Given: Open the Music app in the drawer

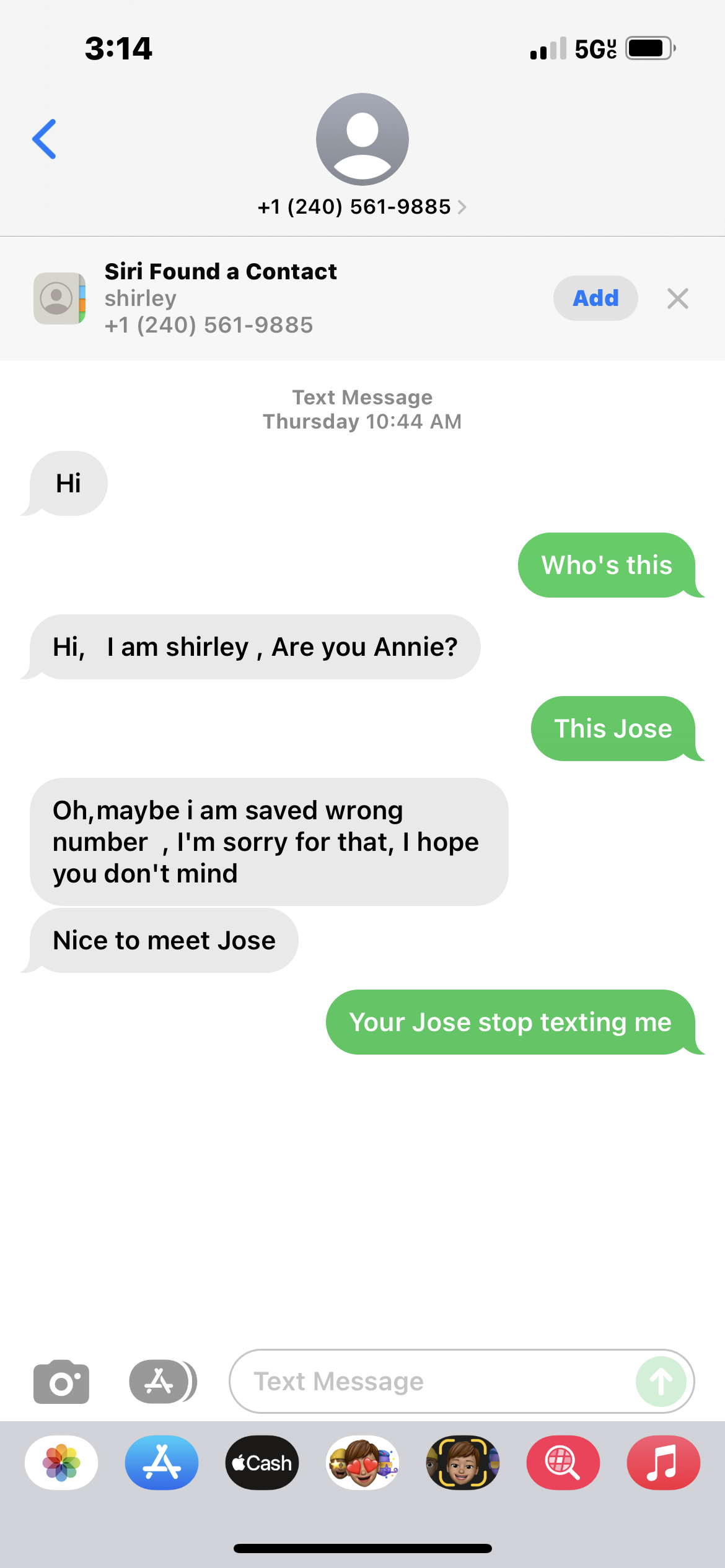Looking at the screenshot, I should (664, 1463).
